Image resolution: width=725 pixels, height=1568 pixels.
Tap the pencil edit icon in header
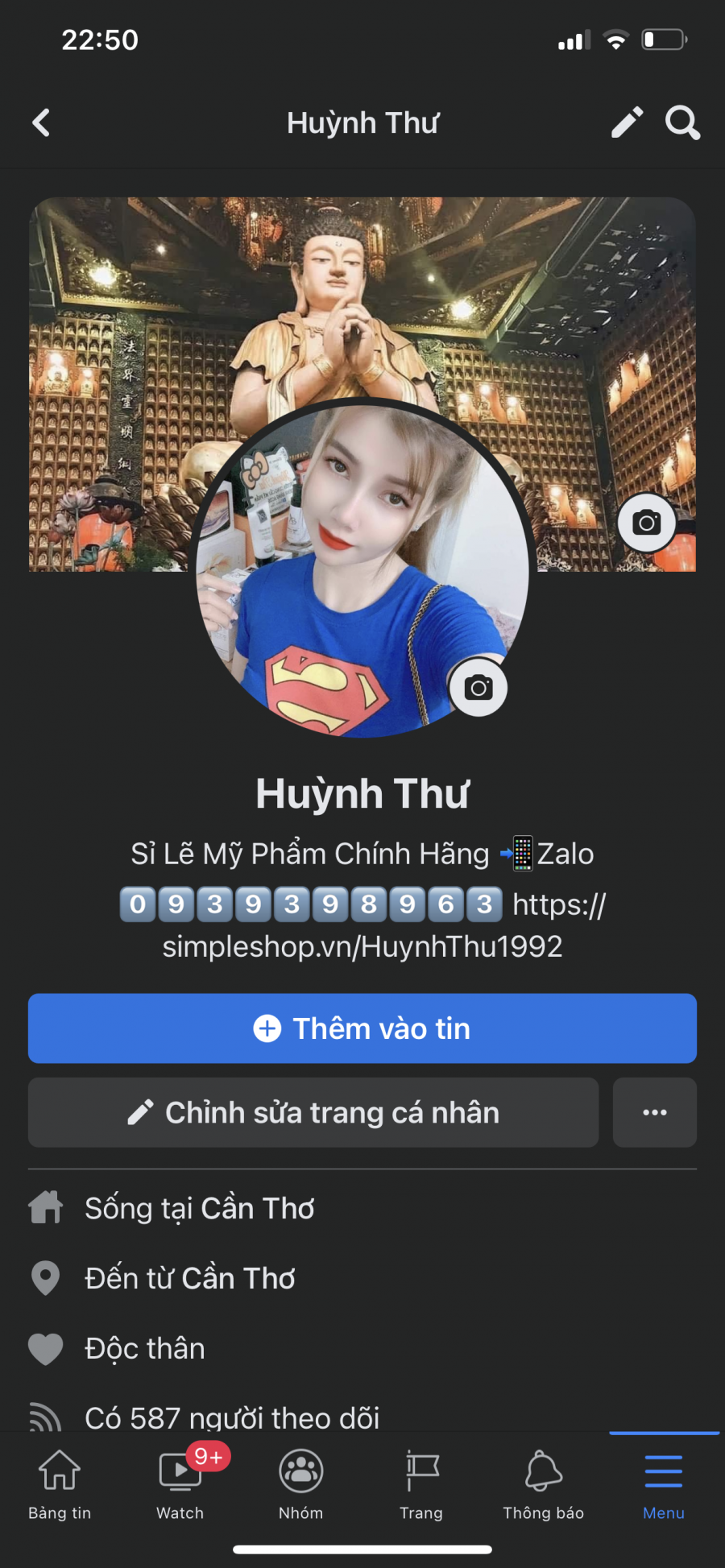(627, 123)
